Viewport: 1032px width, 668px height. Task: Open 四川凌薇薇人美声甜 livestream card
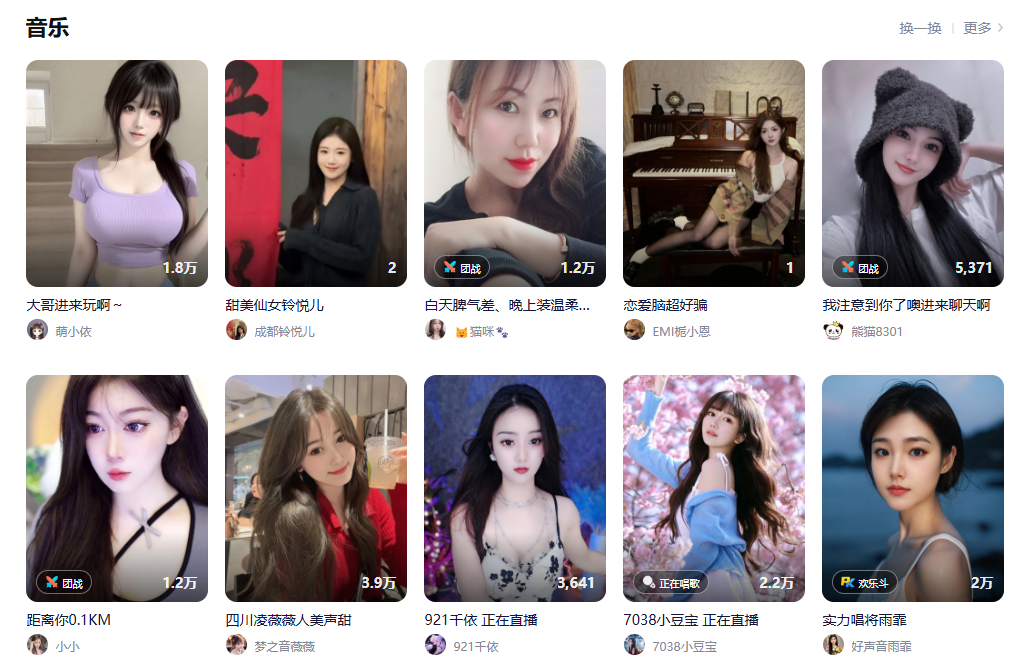316,488
